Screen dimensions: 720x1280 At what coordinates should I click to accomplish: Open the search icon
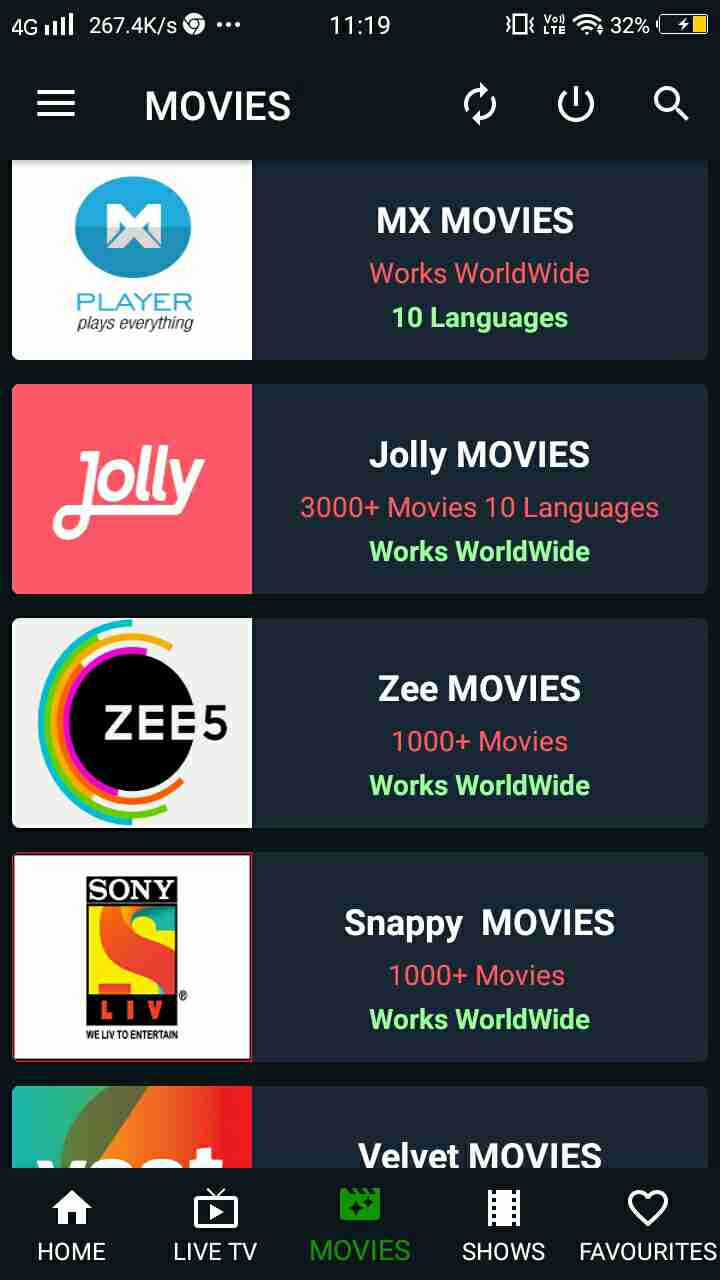(671, 103)
